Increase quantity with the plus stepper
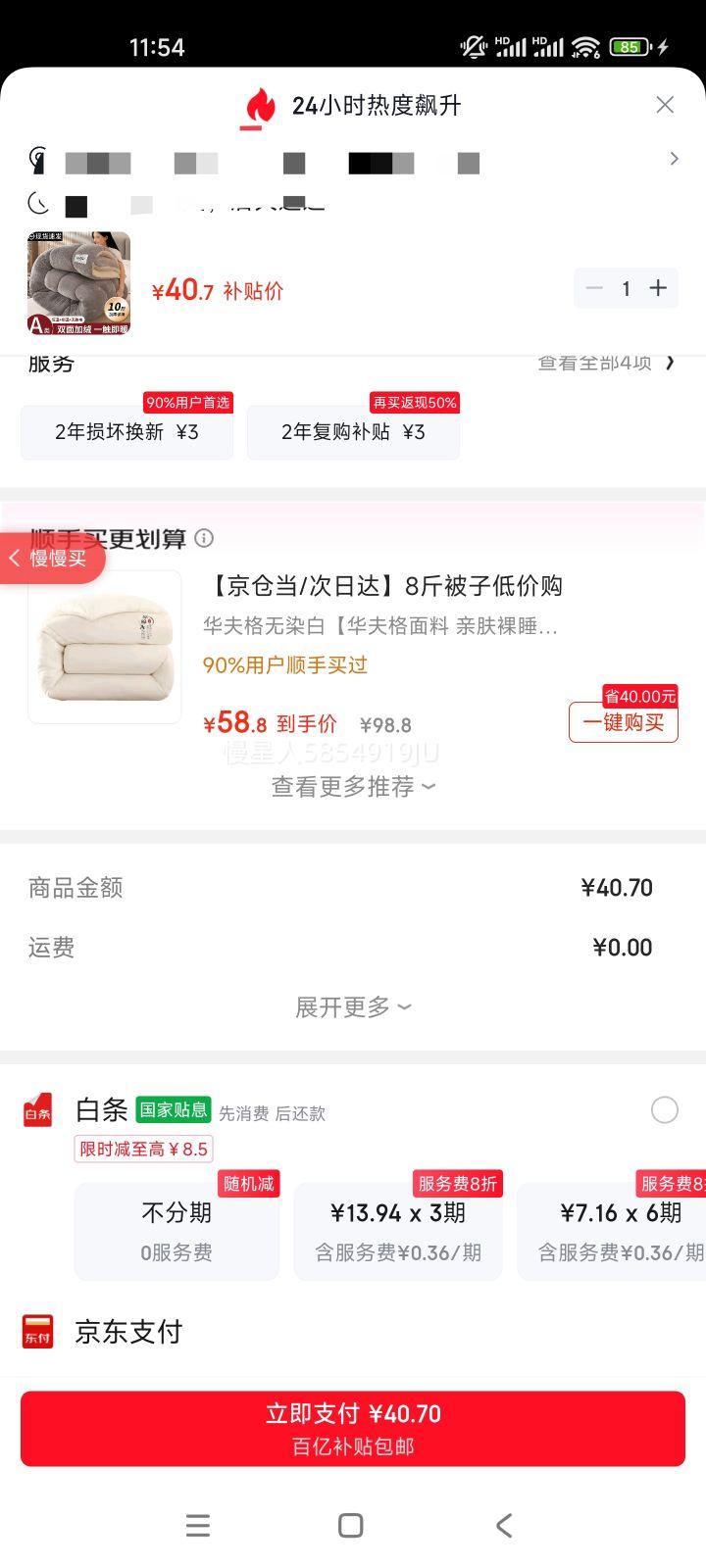706x1568 pixels. (x=658, y=288)
